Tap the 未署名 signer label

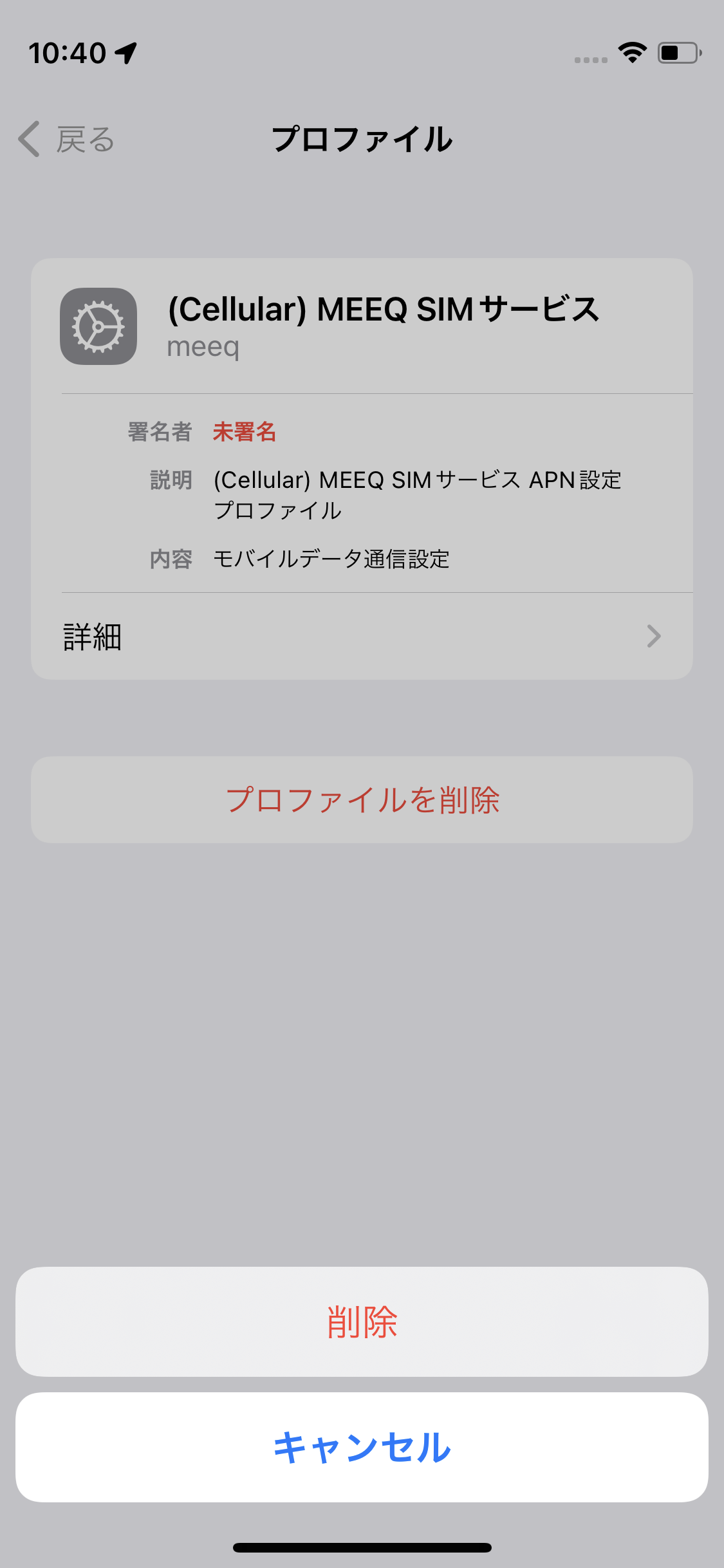click(244, 432)
